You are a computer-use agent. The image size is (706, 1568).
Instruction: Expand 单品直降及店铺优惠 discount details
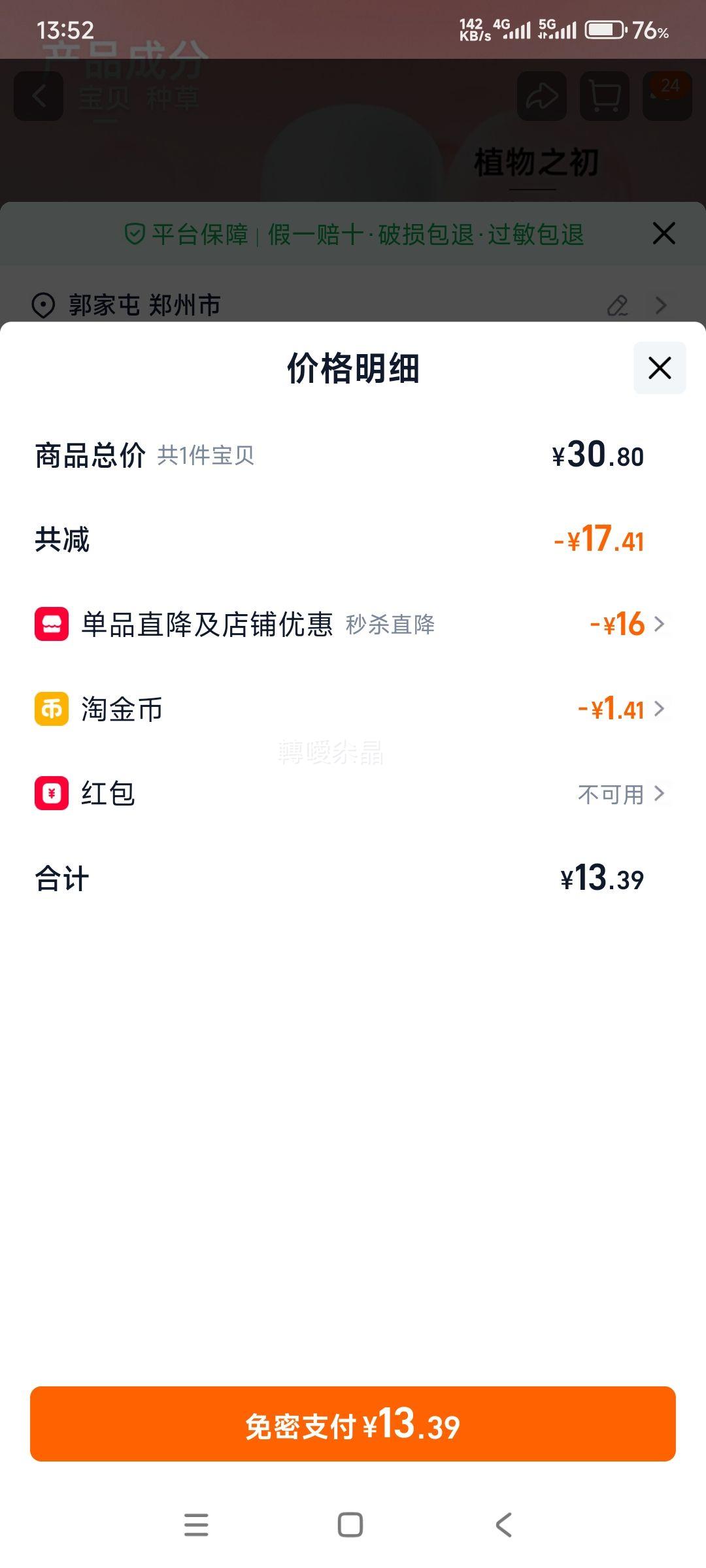pos(660,624)
